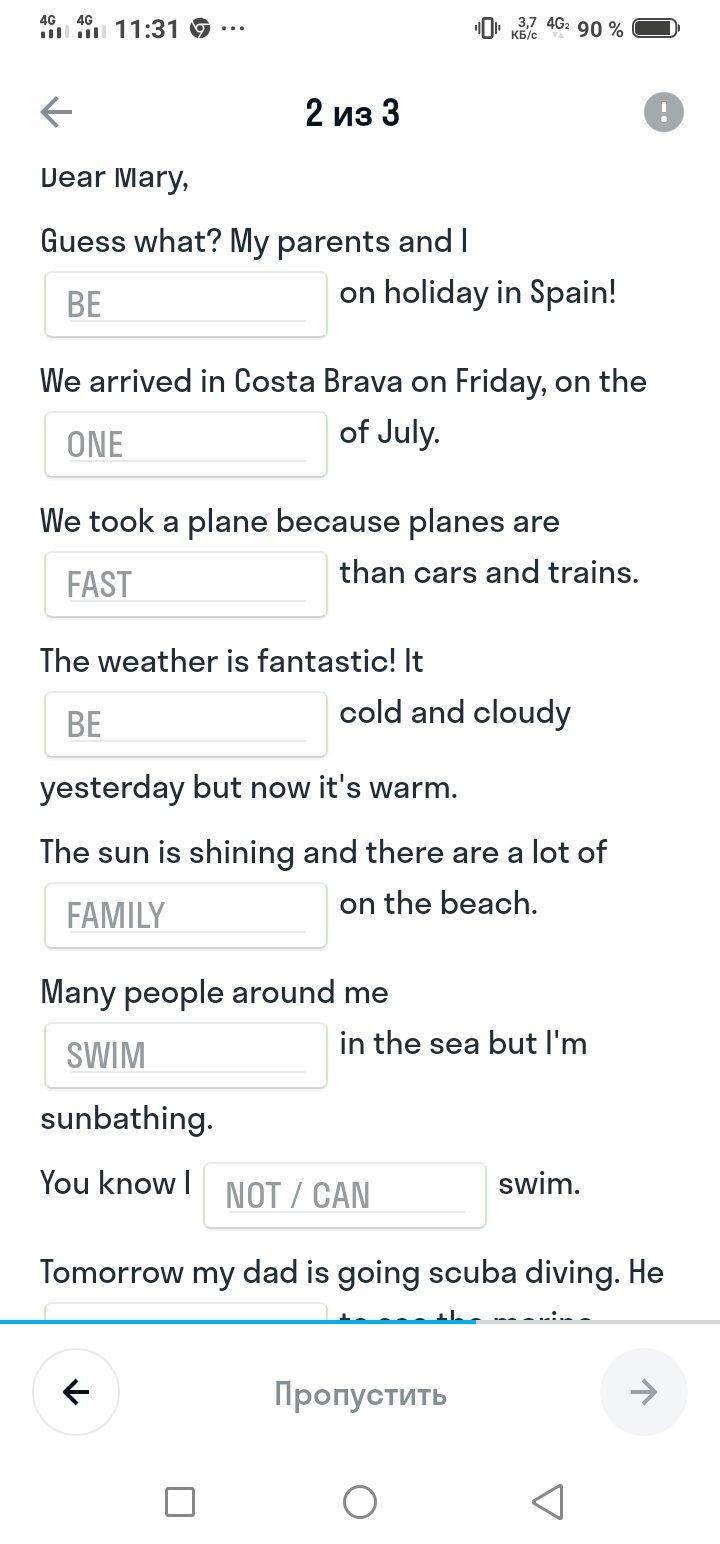Focus the BE field before 'on holiday in Spain'

click(186, 304)
